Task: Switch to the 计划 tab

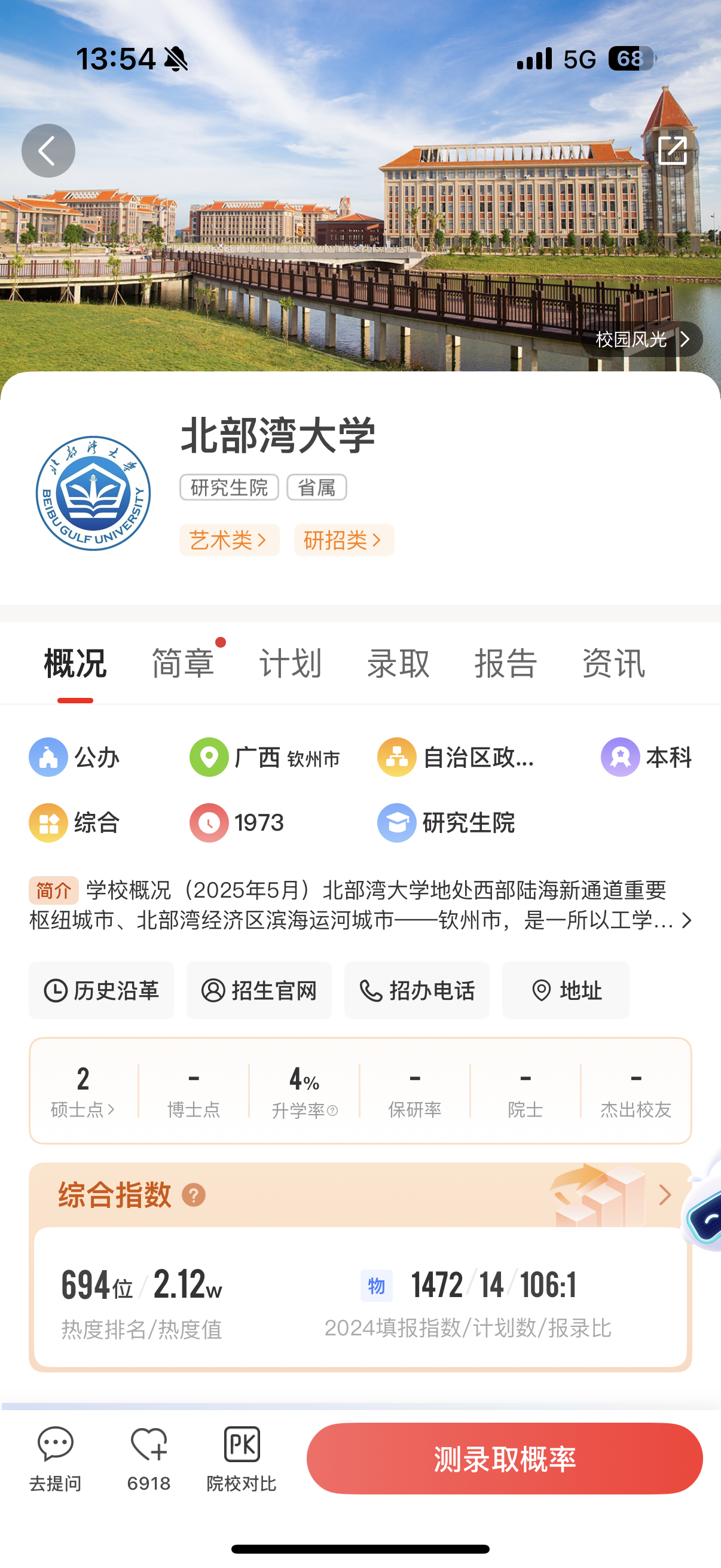Action: click(290, 663)
